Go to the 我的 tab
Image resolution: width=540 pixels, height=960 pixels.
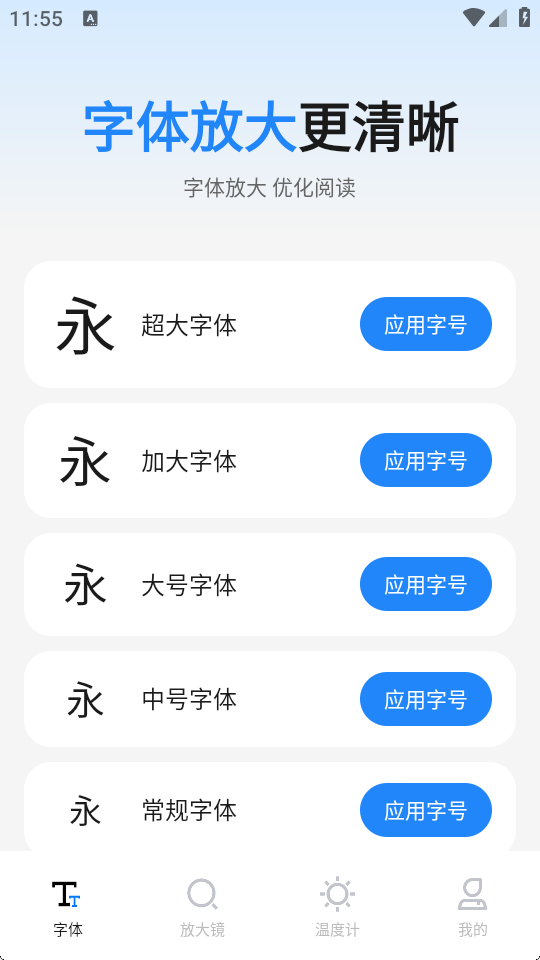coord(472,907)
